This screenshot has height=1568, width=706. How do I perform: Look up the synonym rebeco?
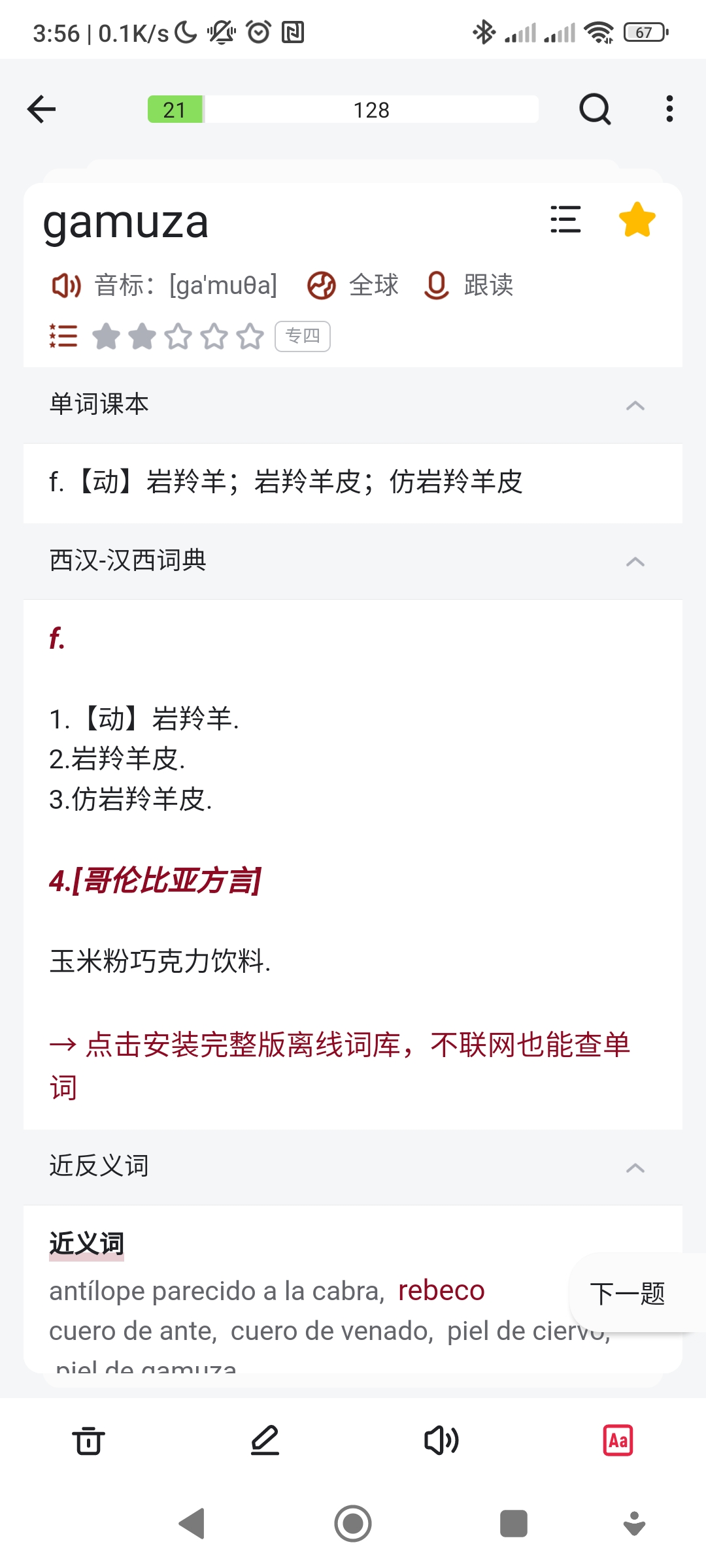(x=441, y=1291)
